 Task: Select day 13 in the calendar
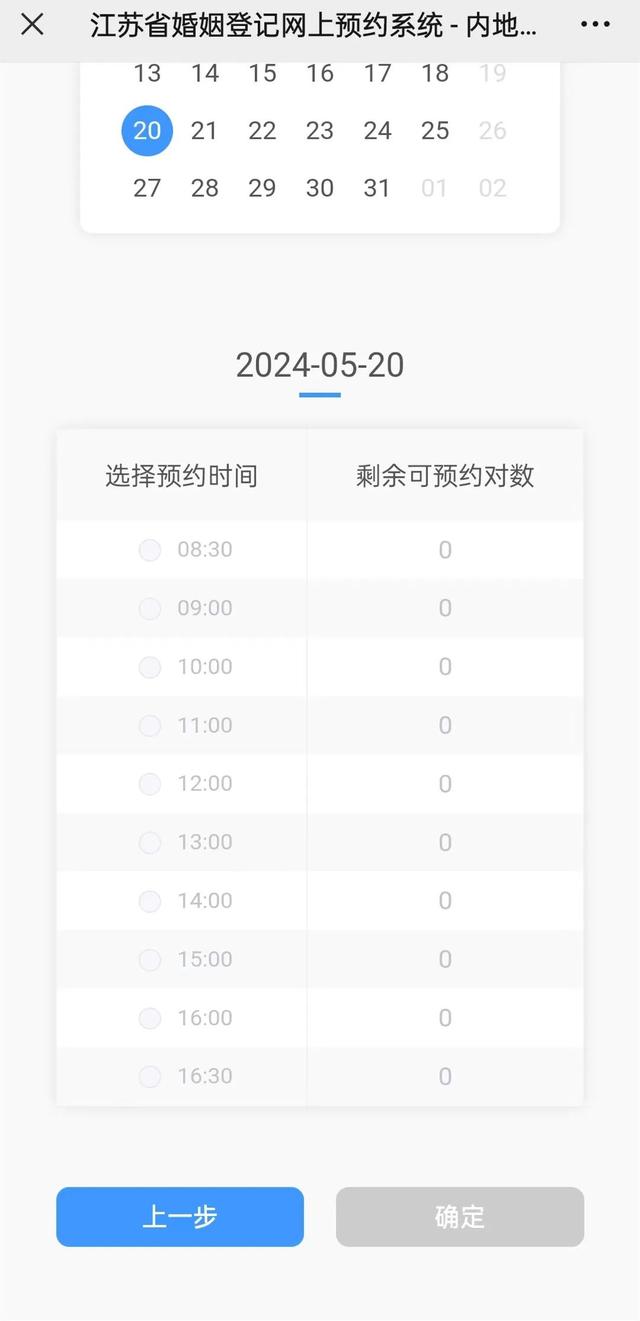coord(147,73)
